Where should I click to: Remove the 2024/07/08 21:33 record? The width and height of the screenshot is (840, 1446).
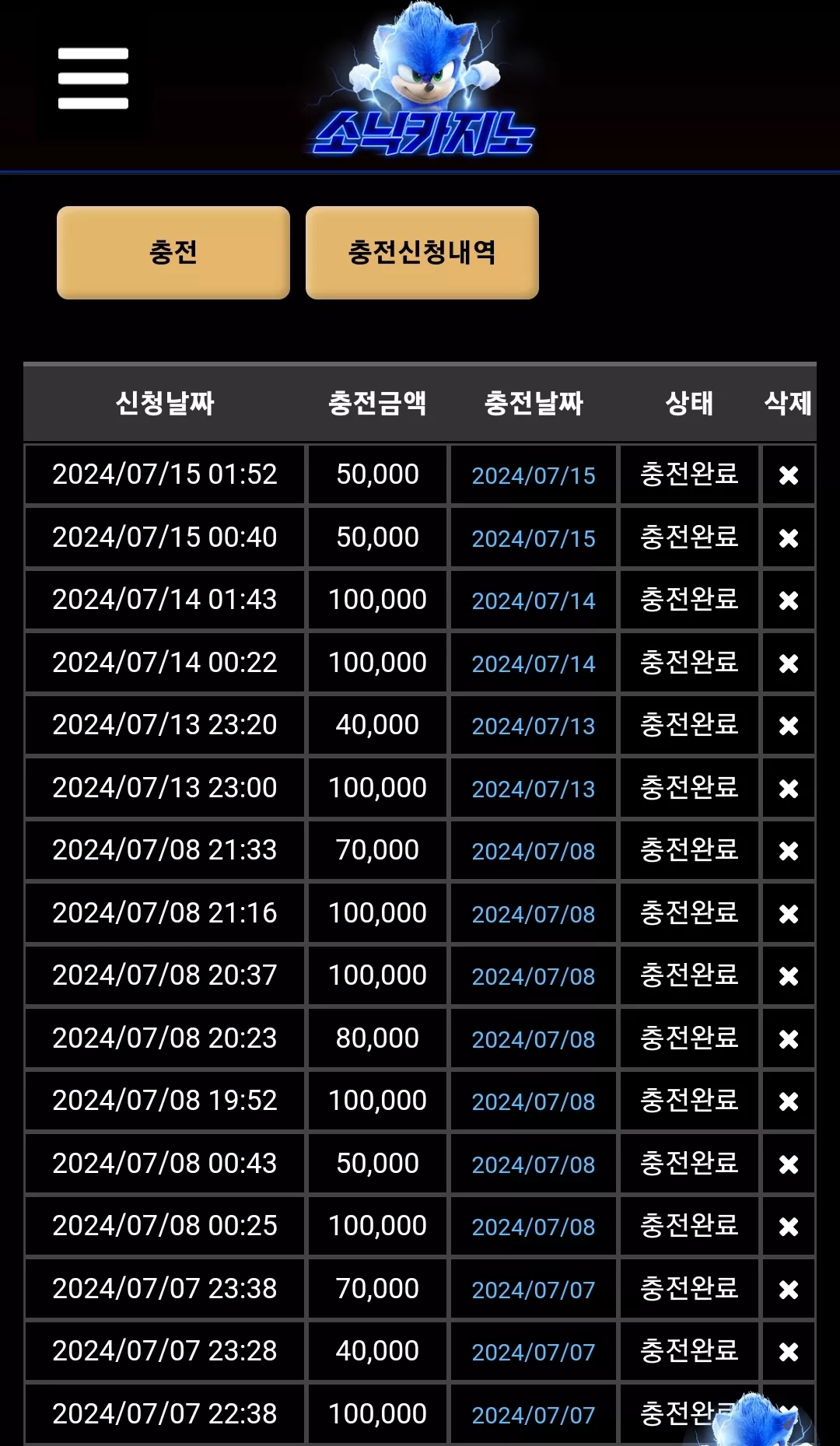[789, 850]
